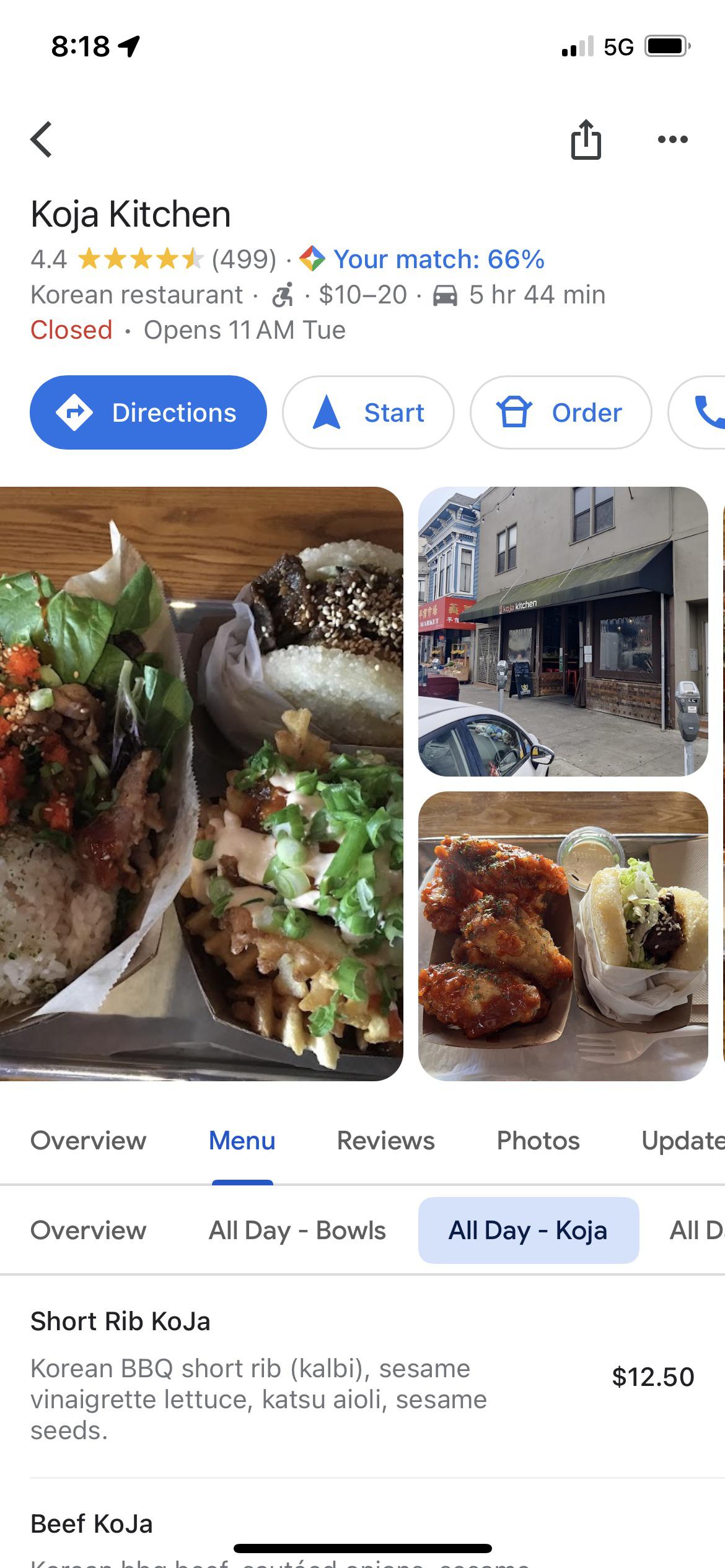Open the three-dot more options menu

tap(672, 139)
